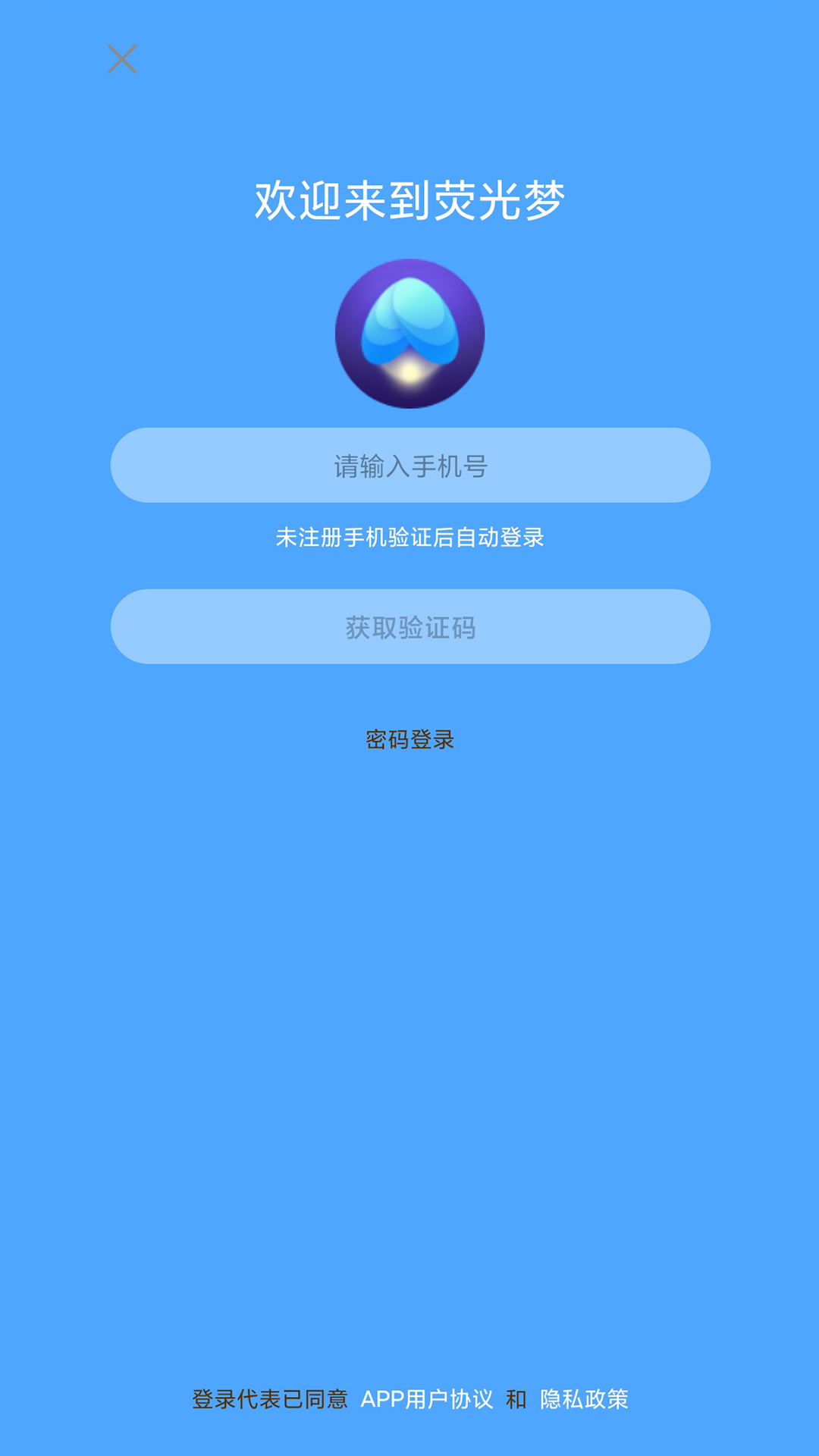Dismiss the login page with X
The width and height of the screenshot is (819, 1456).
click(123, 61)
